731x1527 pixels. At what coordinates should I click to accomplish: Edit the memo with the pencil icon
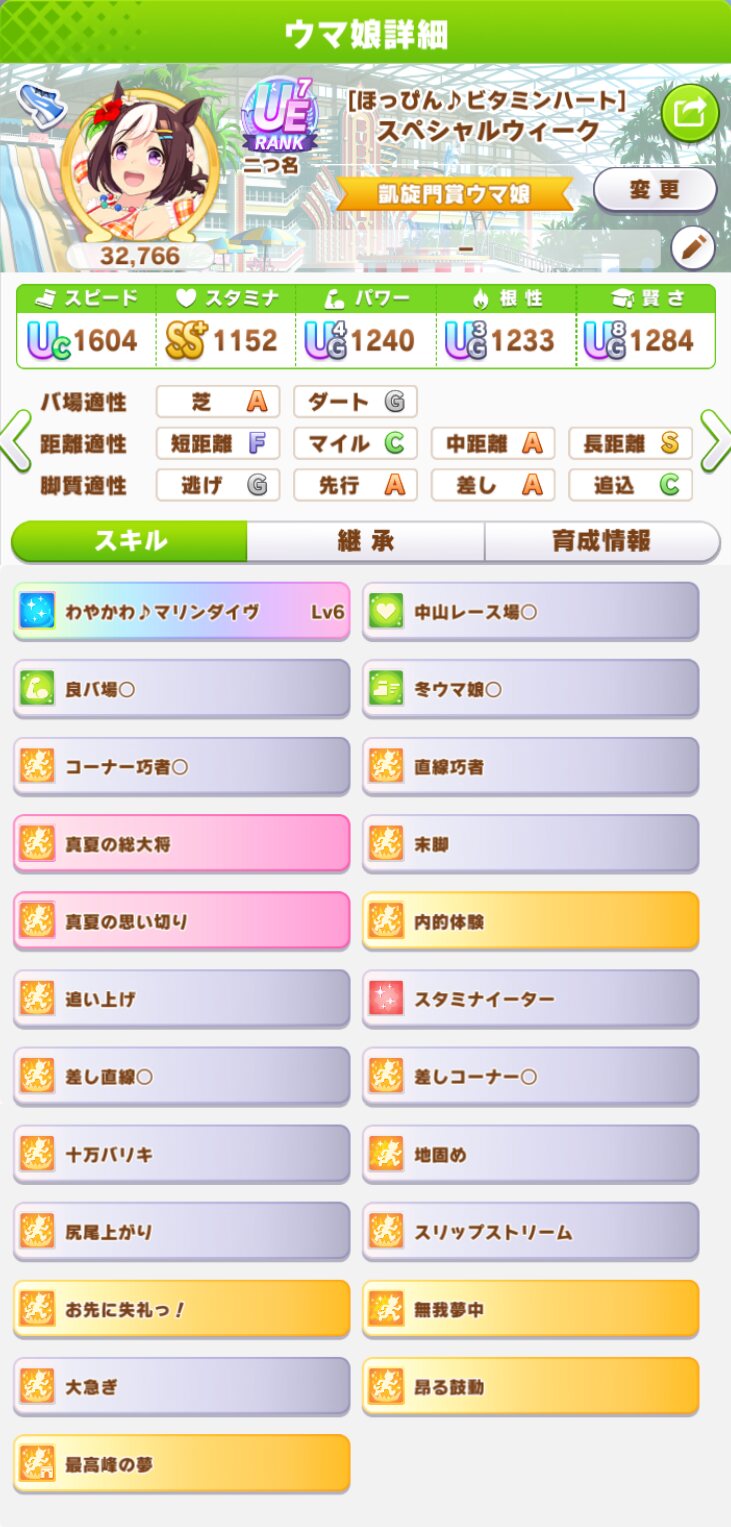(693, 249)
